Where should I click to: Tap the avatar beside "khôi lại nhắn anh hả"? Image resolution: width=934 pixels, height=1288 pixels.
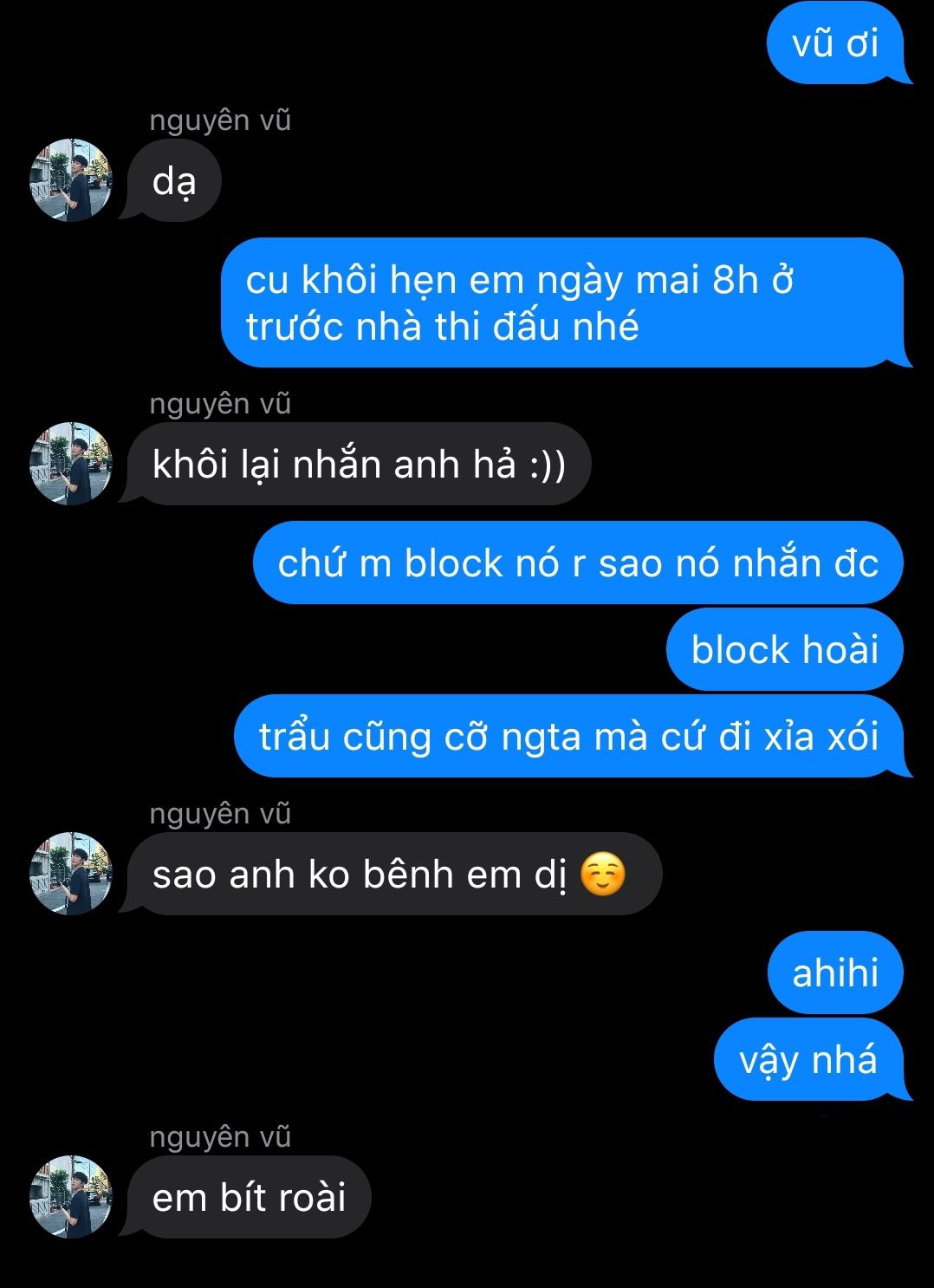pos(71,464)
